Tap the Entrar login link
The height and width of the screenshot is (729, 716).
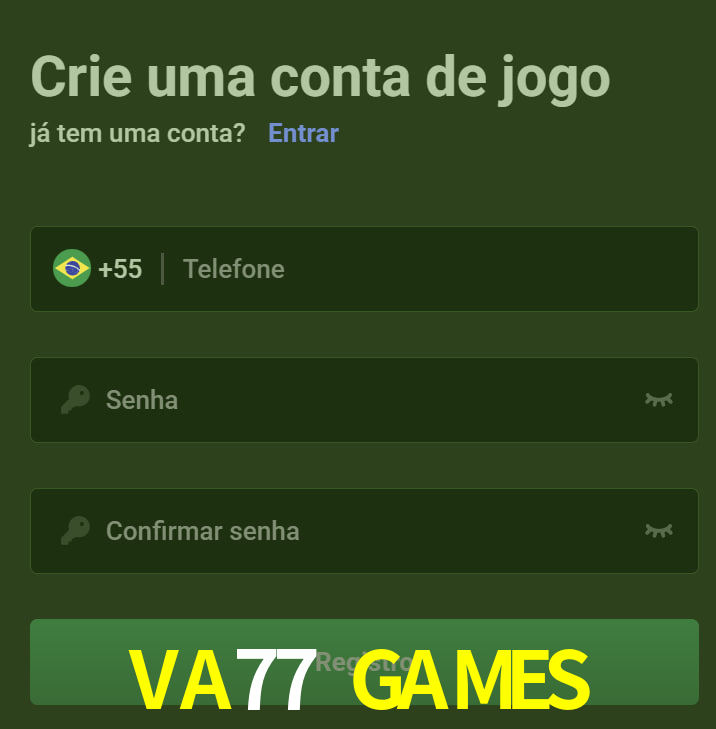[303, 133]
